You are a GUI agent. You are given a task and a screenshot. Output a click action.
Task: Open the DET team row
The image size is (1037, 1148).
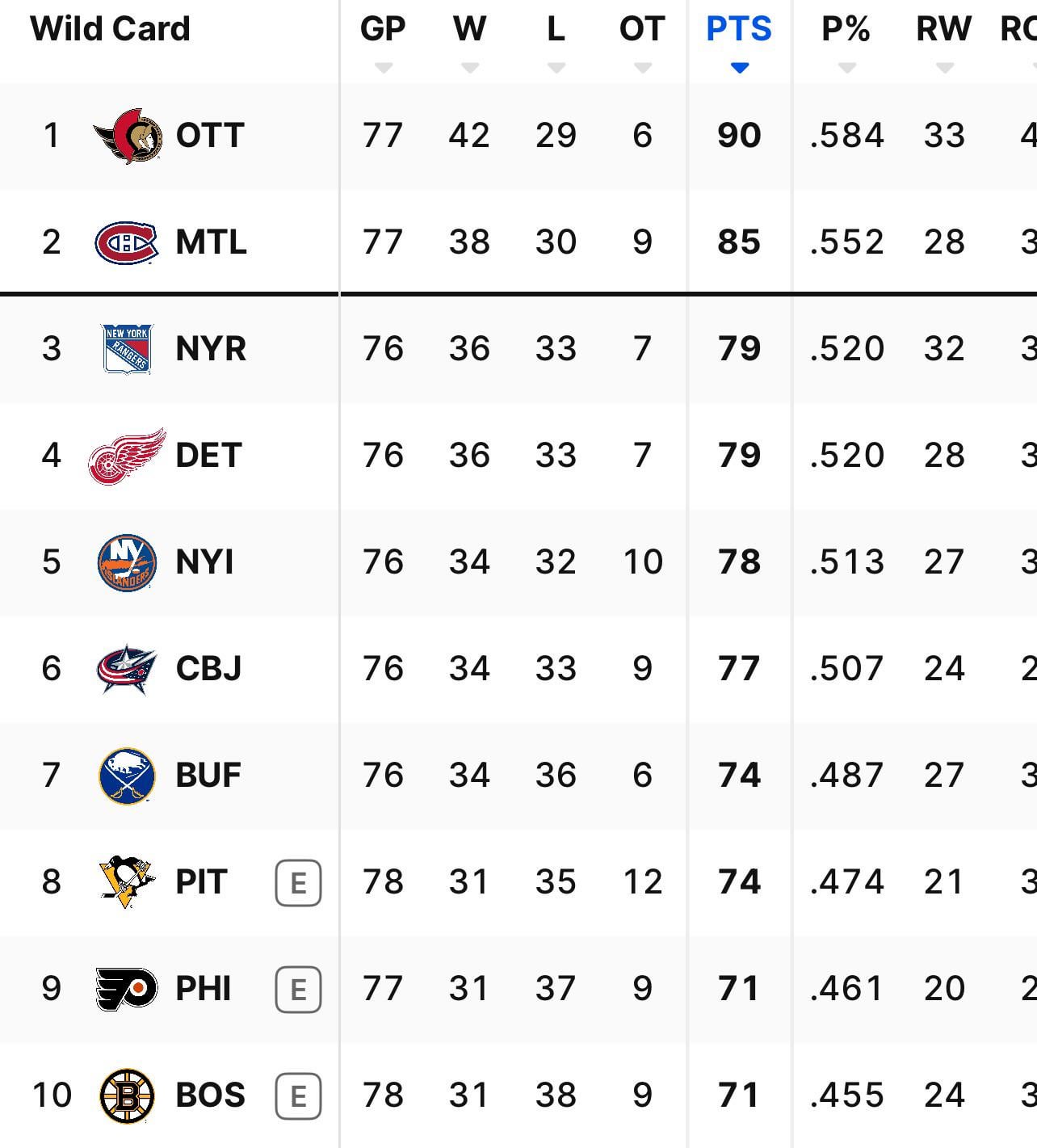tap(208, 456)
